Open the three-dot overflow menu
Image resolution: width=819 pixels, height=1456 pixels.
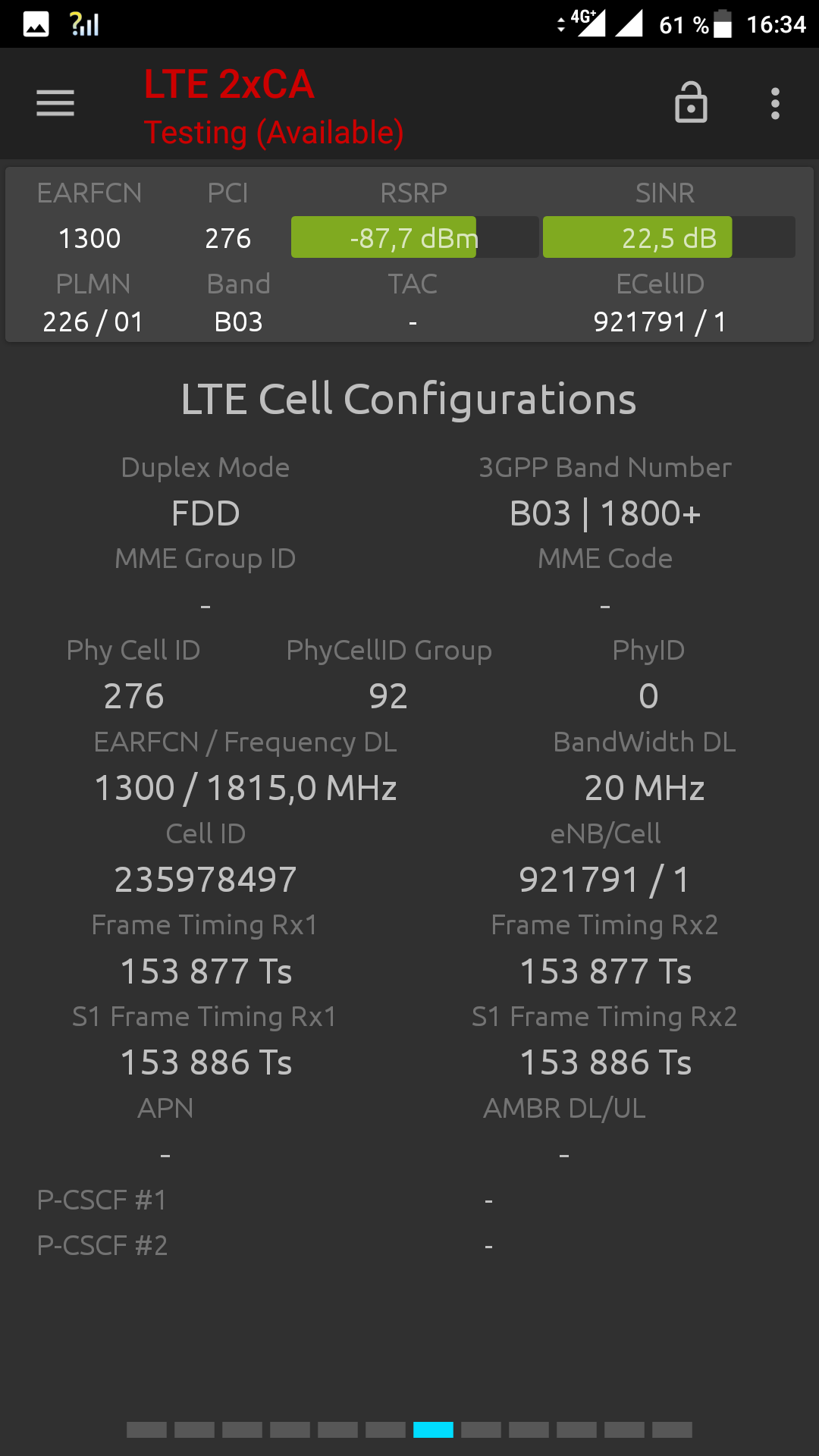[x=775, y=103]
